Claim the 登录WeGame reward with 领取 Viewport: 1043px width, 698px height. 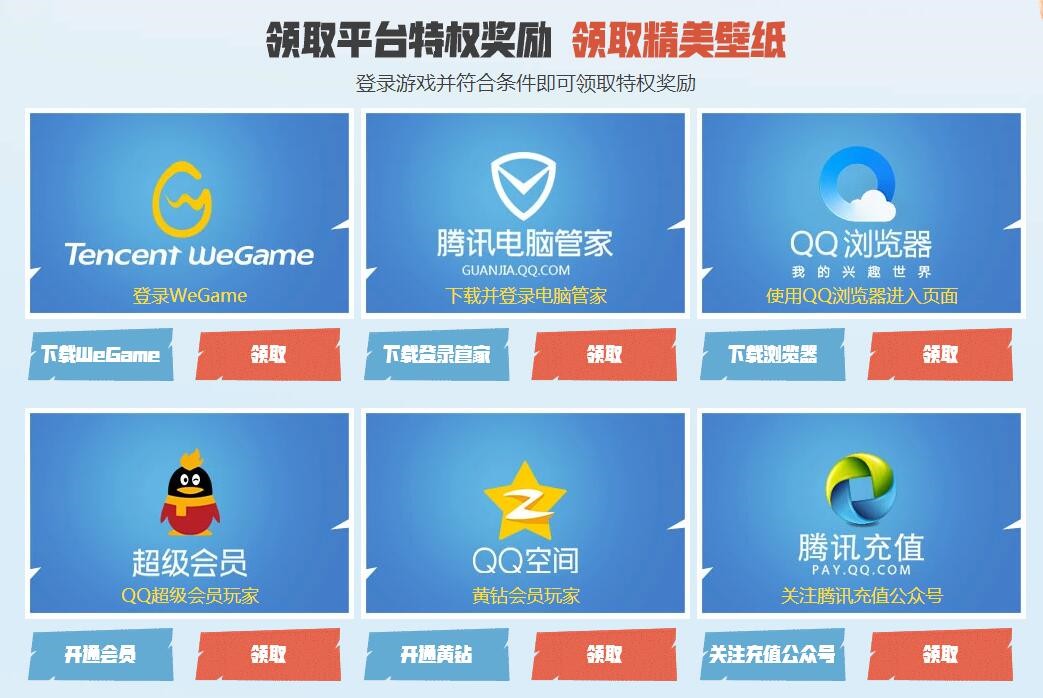[268, 355]
